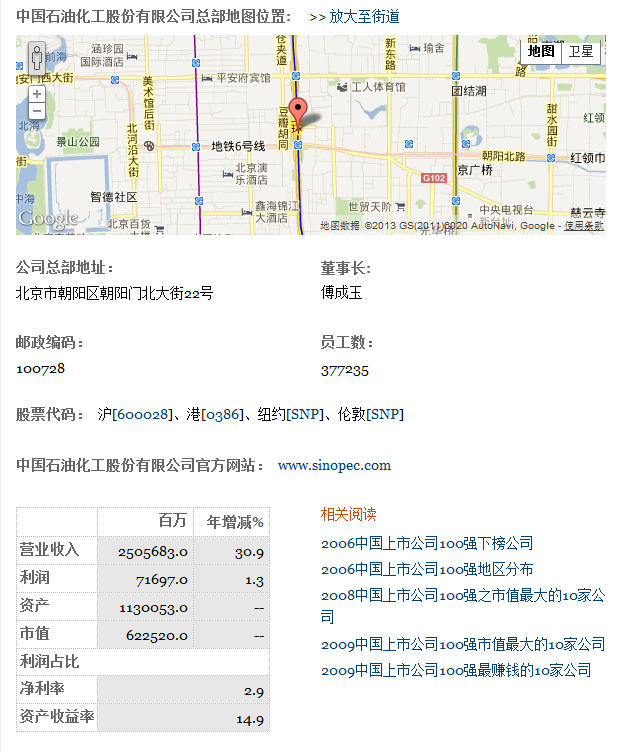
Task: Switch map to 卫星 view
Action: click(x=581, y=51)
